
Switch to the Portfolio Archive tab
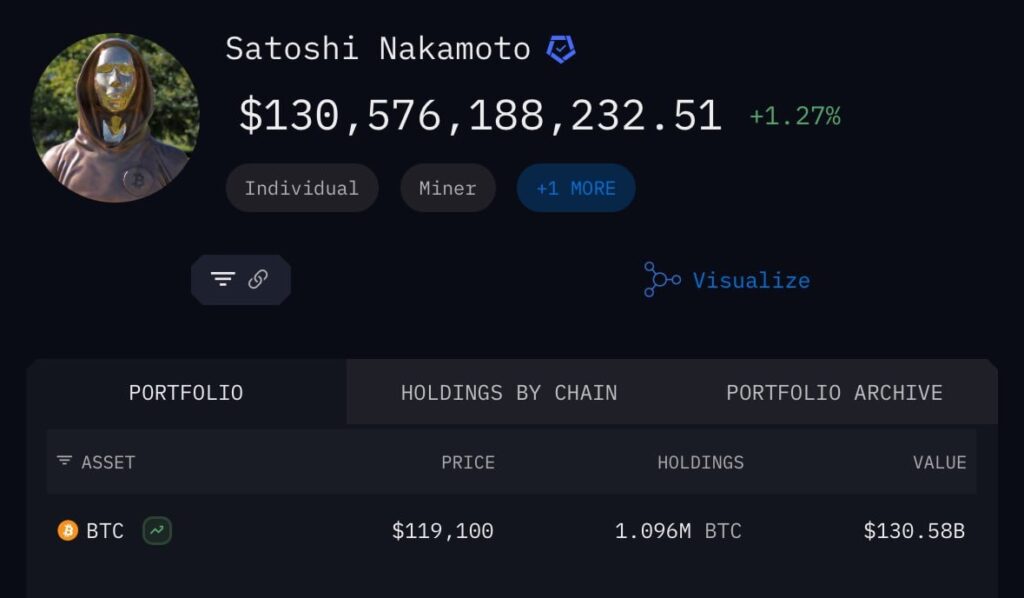click(834, 393)
